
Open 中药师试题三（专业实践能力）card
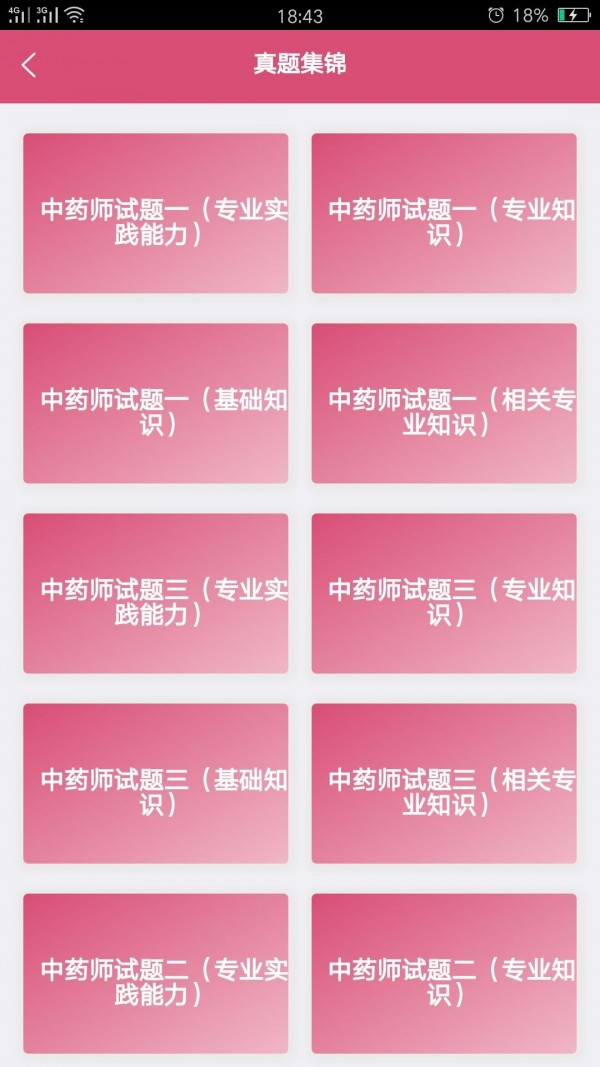pos(155,593)
